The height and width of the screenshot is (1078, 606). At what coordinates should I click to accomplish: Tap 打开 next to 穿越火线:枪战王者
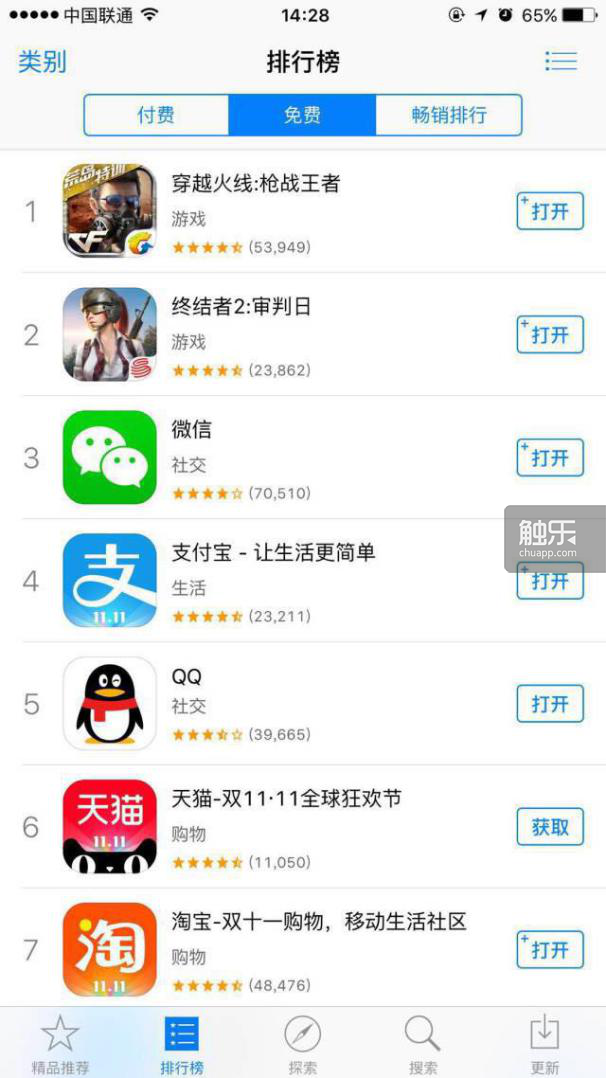(549, 212)
